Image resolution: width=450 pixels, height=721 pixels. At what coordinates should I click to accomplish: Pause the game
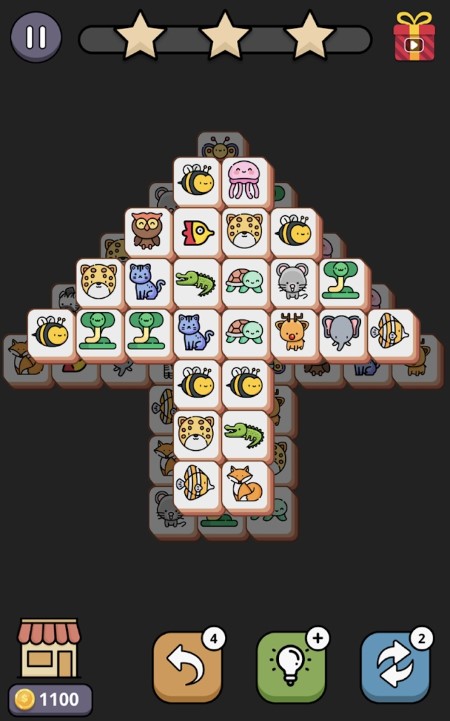point(36,37)
